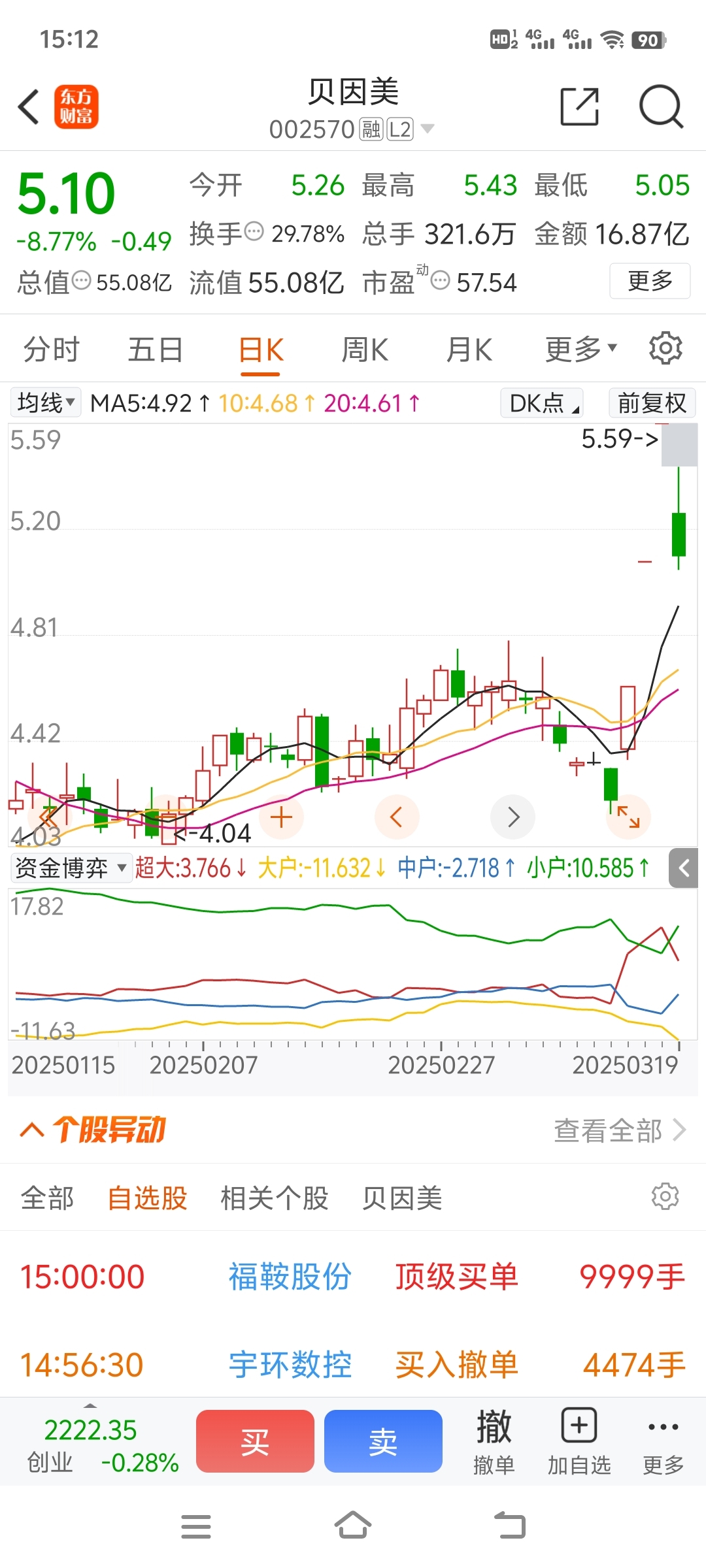Open 撤单 to cancel orders
Viewport: 706px width, 1568px height.
coord(494,1442)
